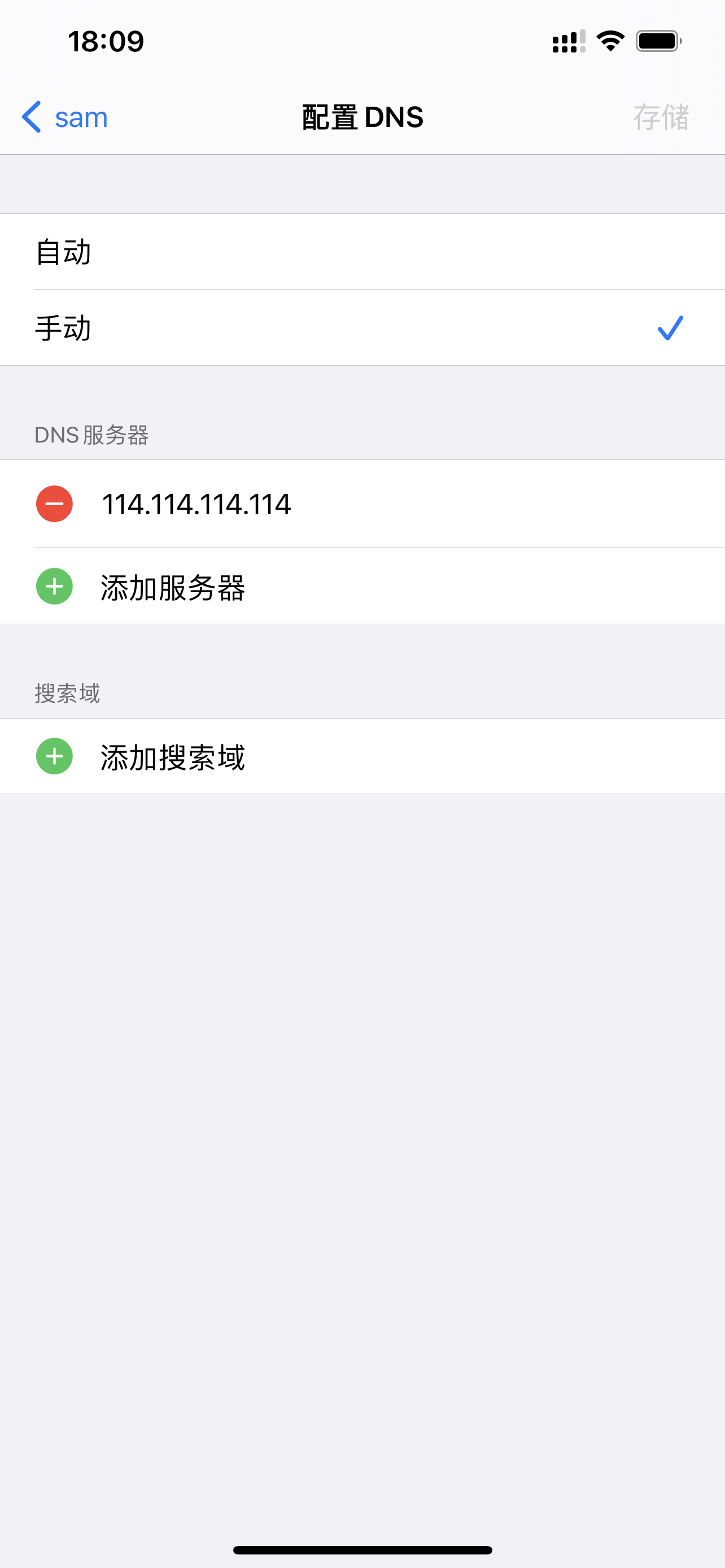
Task: Tap 存储 to save DNS settings
Action: pyautogui.click(x=661, y=117)
